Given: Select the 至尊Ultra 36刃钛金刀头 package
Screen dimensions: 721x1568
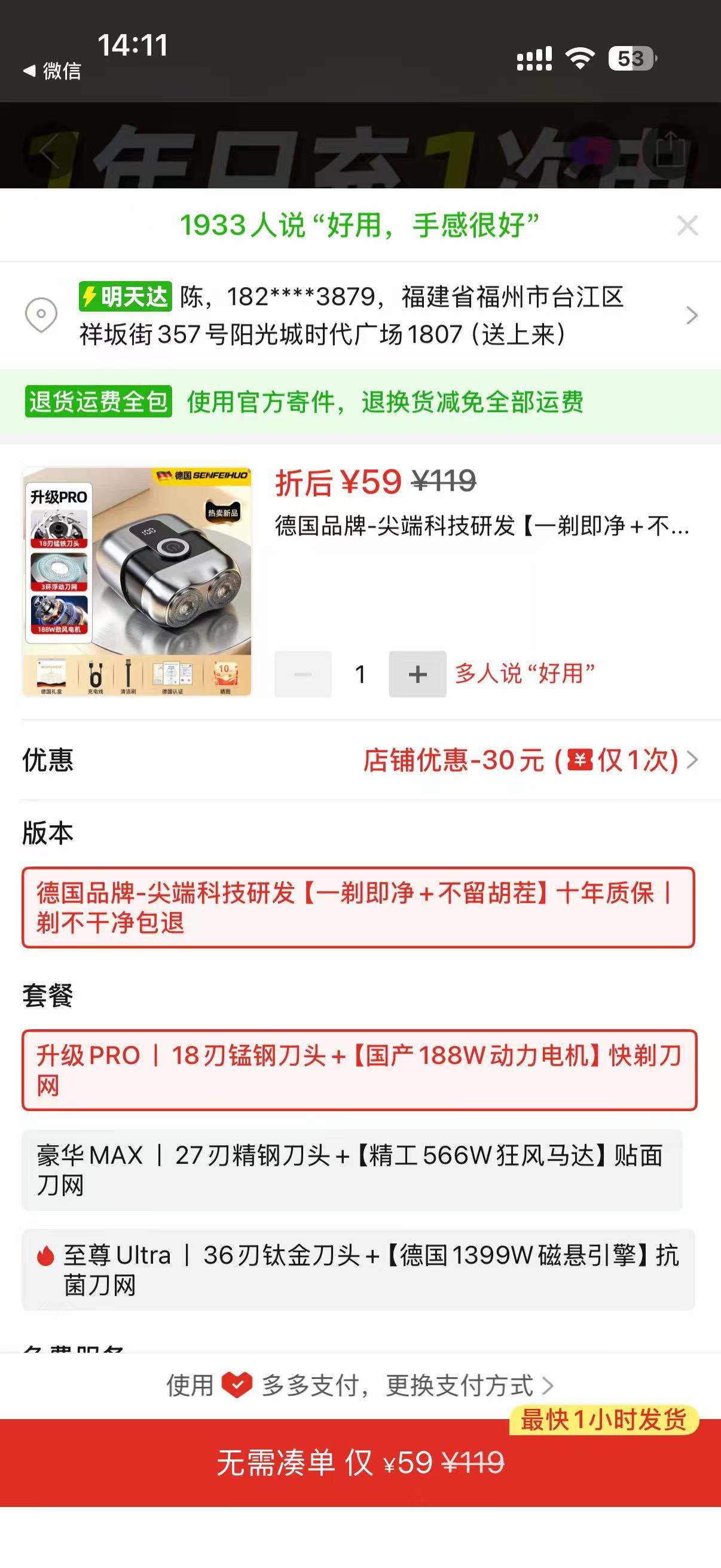Looking at the screenshot, I should click(x=358, y=1269).
